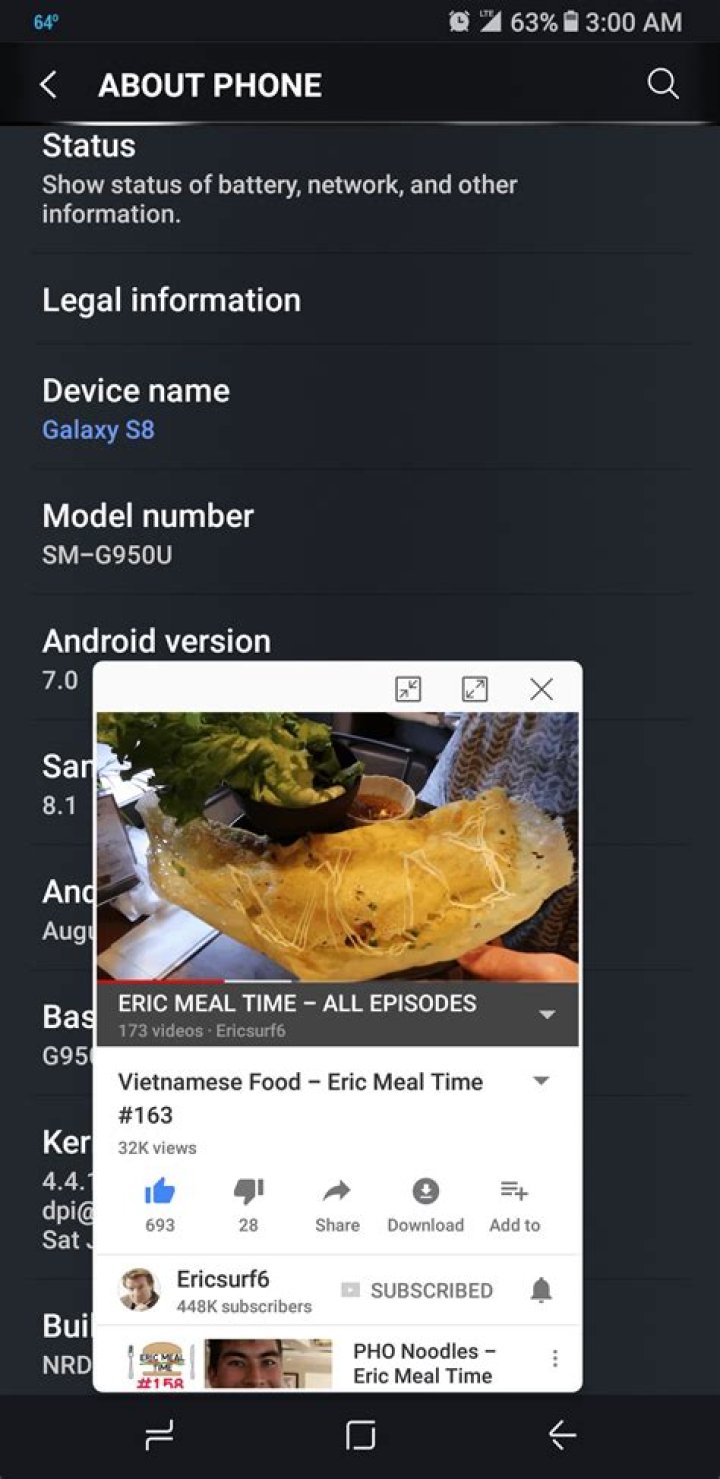This screenshot has width=720, height=1479.
Task: Dislike the video
Action: point(248,1191)
